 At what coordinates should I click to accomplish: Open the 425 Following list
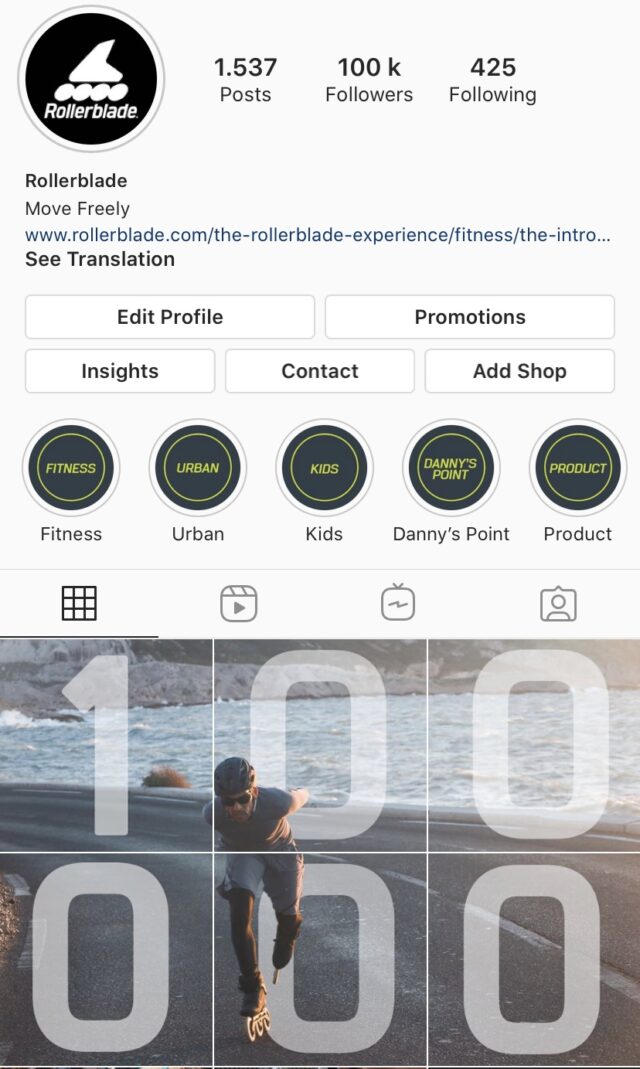coord(492,80)
